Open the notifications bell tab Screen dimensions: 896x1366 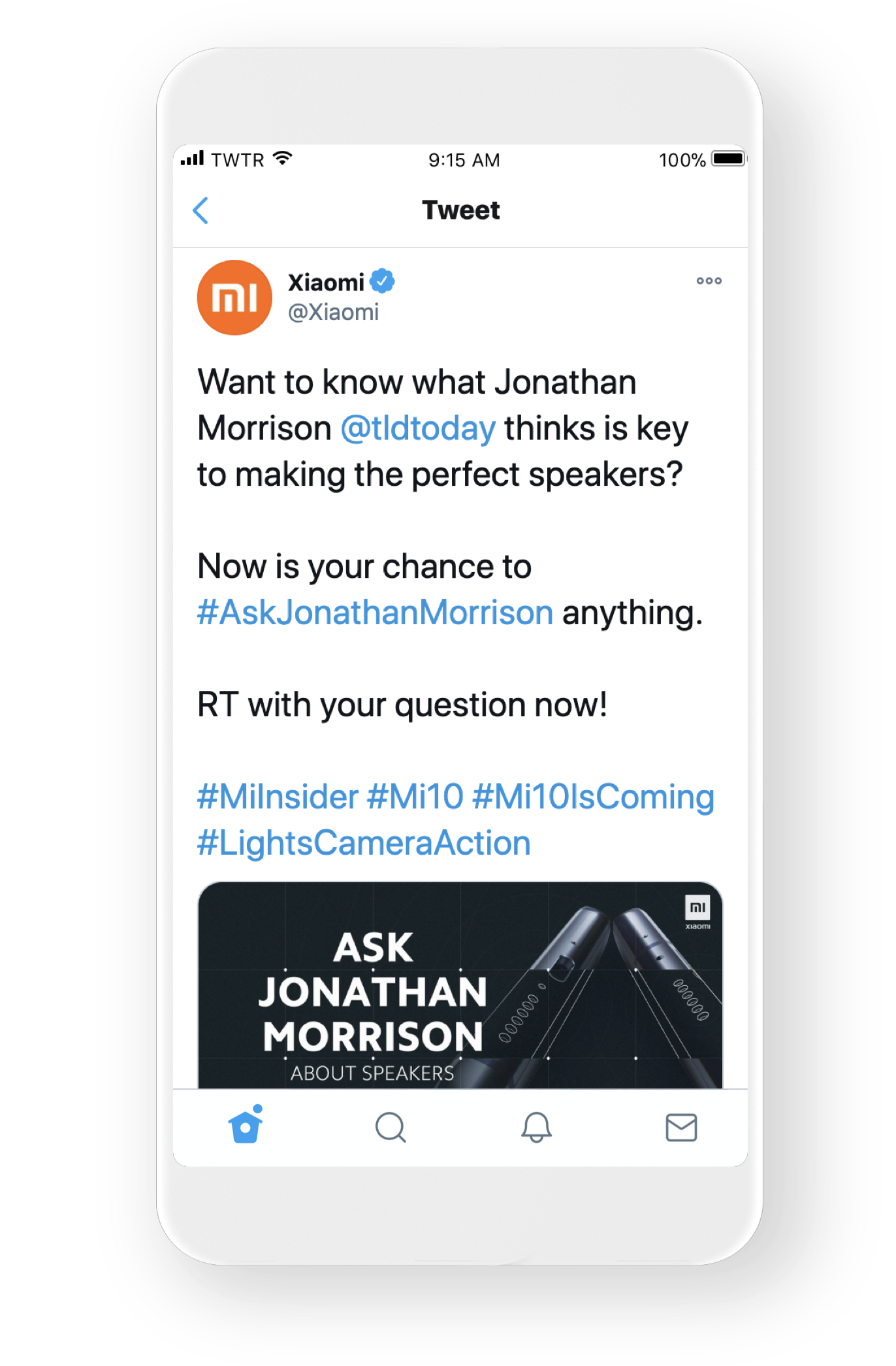click(x=536, y=1127)
